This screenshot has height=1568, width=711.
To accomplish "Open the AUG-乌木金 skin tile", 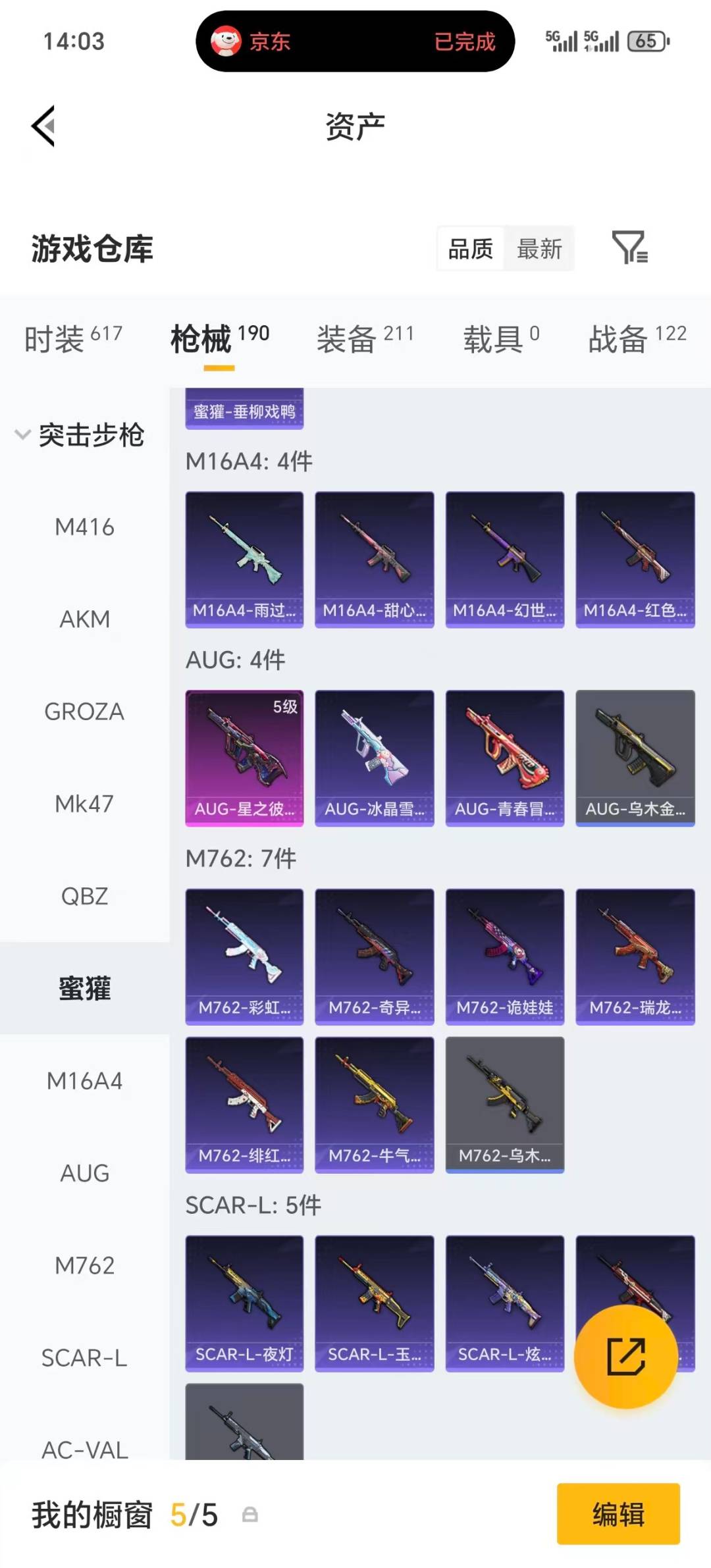I will (635, 758).
